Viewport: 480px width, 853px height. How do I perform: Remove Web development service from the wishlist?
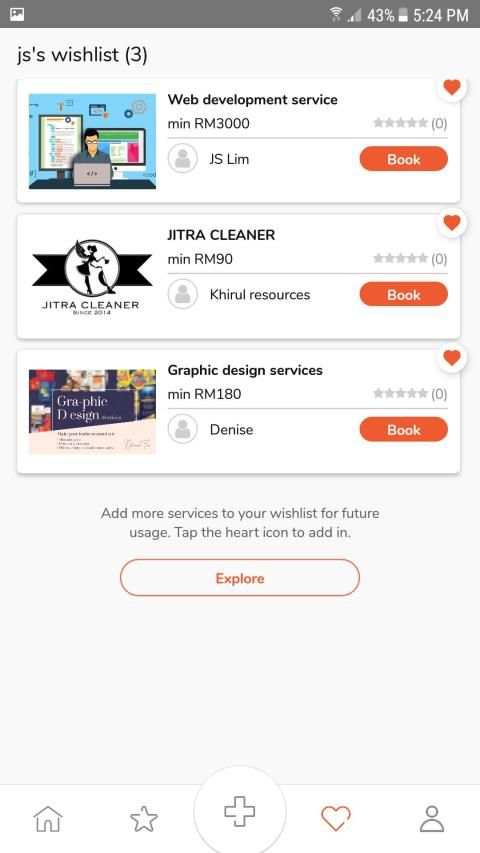(x=452, y=87)
